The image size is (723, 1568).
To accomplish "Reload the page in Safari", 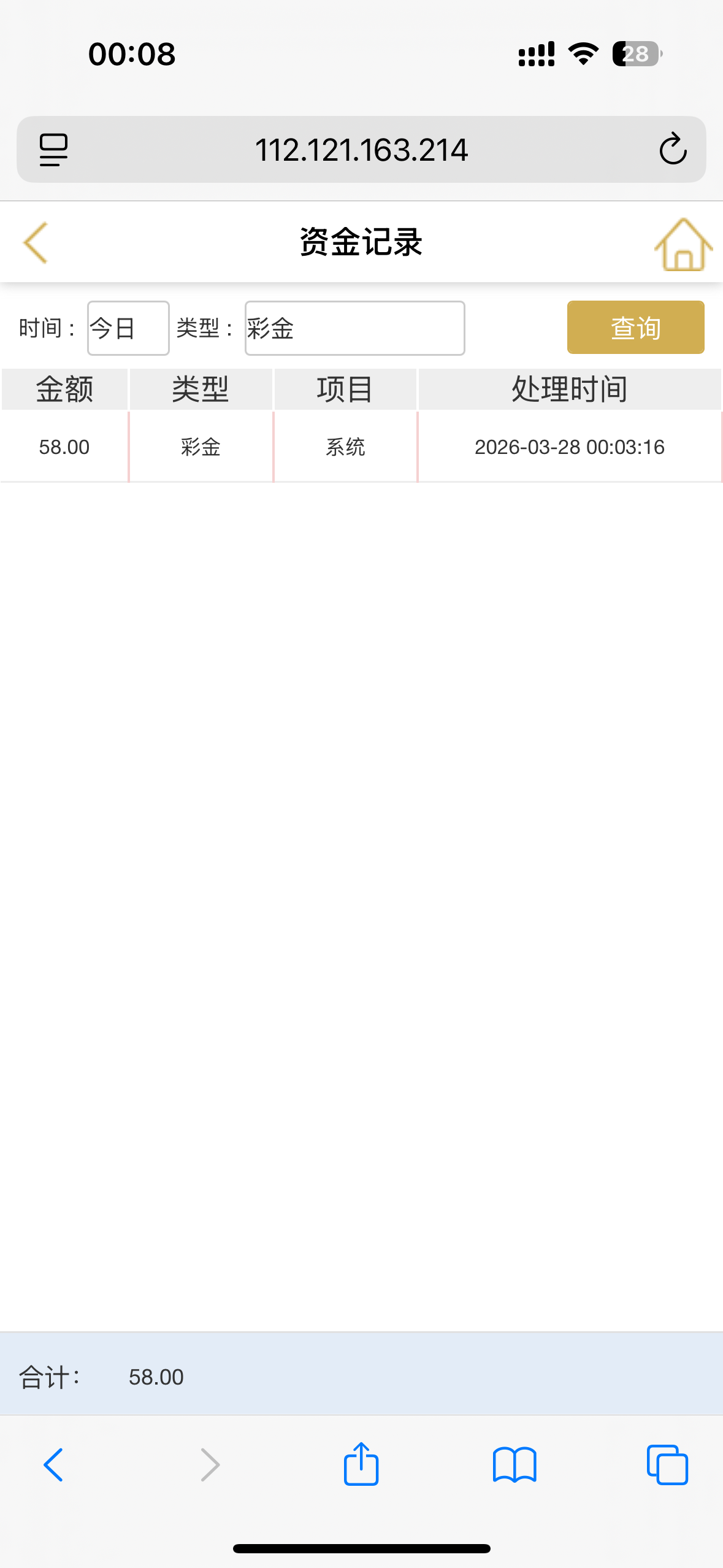I will coord(672,149).
